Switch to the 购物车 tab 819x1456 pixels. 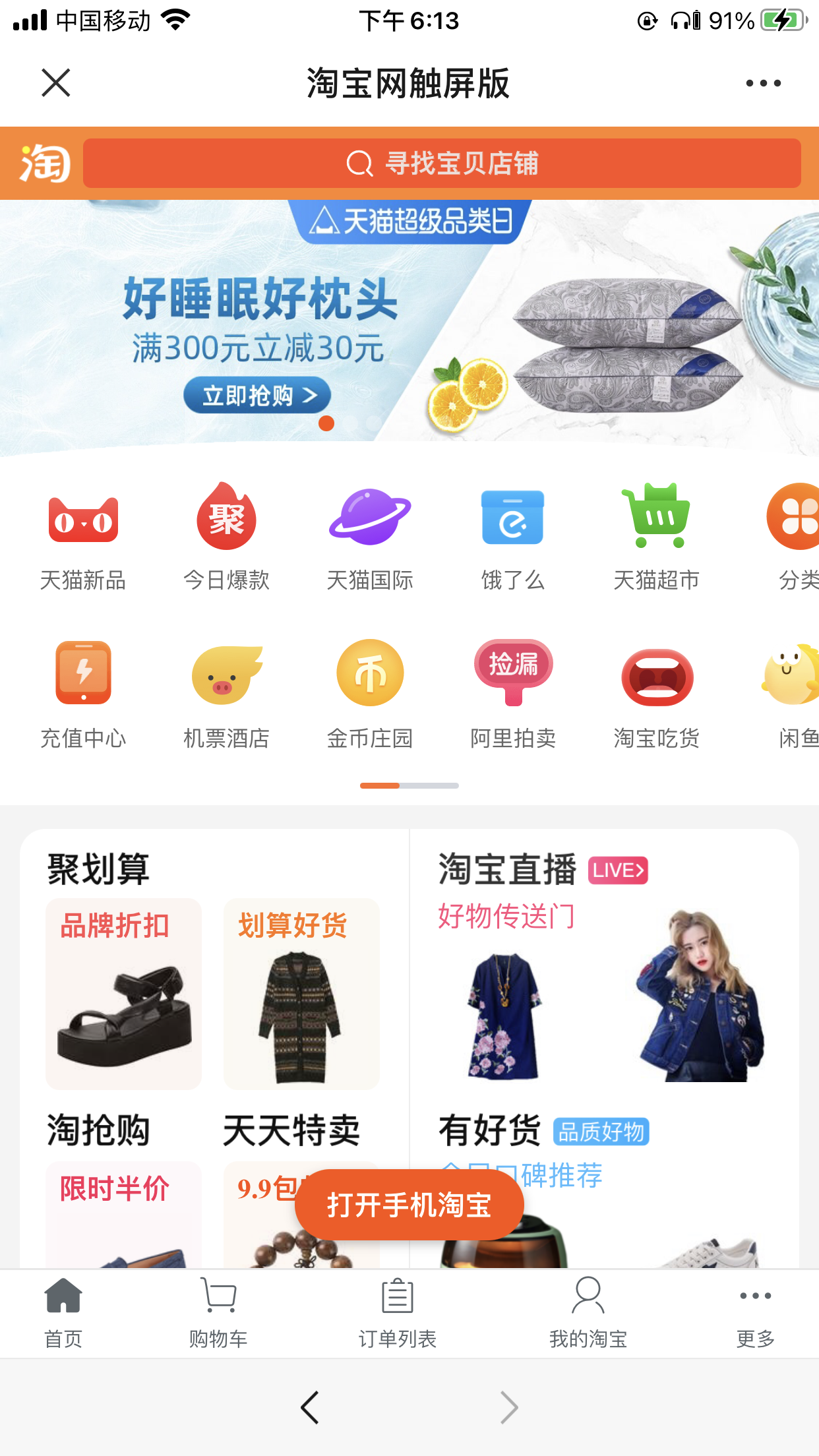(x=218, y=1312)
